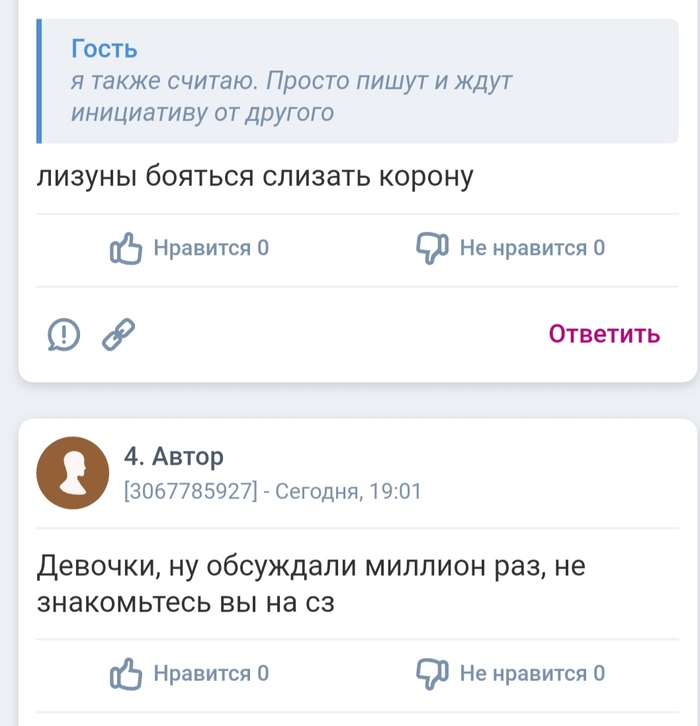The width and height of the screenshot is (700, 726).
Task: Open the quoted Гость comment
Action: pyautogui.click(x=357, y=81)
